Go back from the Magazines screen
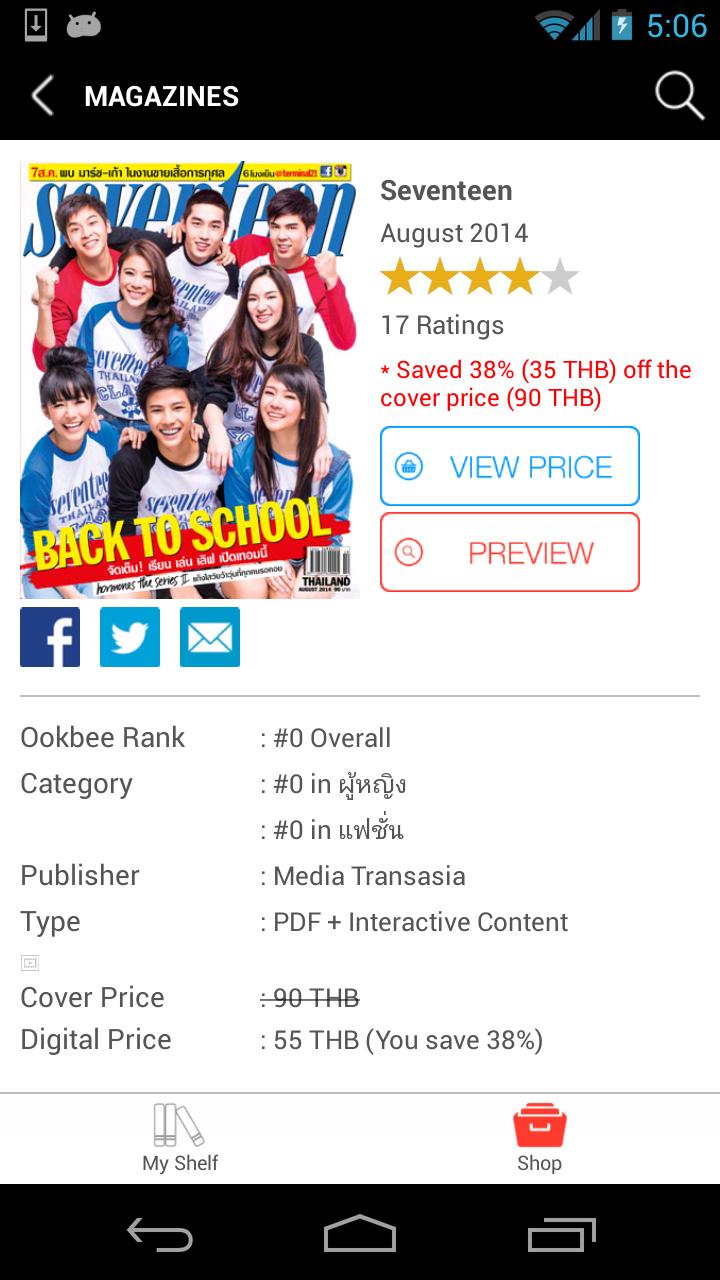This screenshot has height=1280, width=720. coord(42,96)
